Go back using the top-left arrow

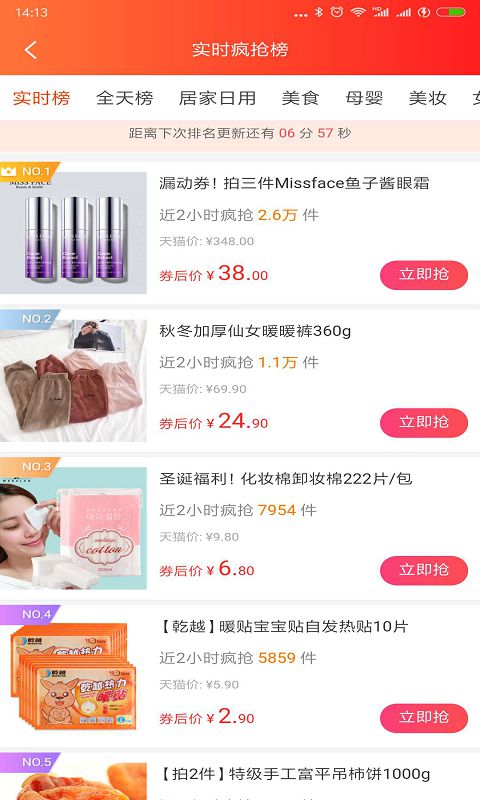click(31, 50)
